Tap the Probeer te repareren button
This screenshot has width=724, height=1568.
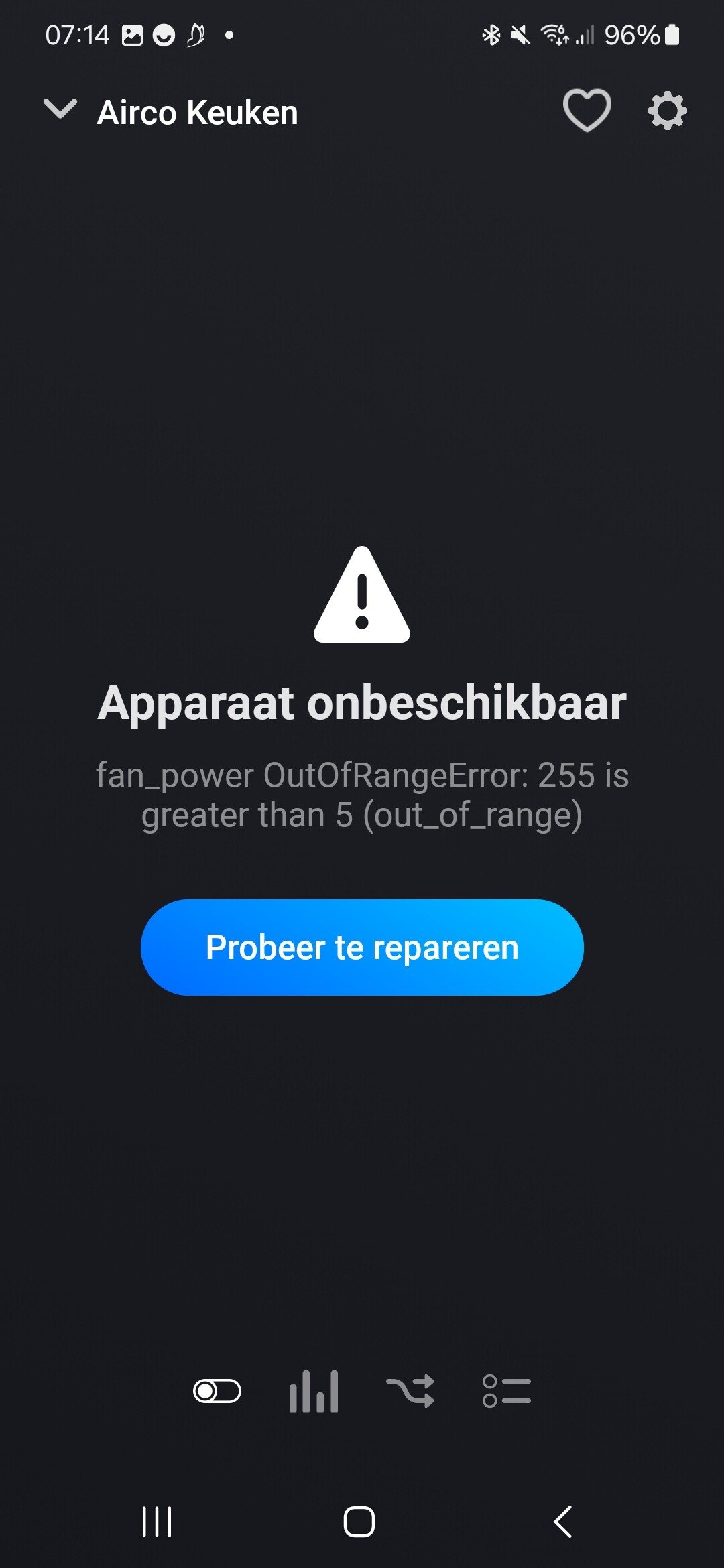click(362, 947)
